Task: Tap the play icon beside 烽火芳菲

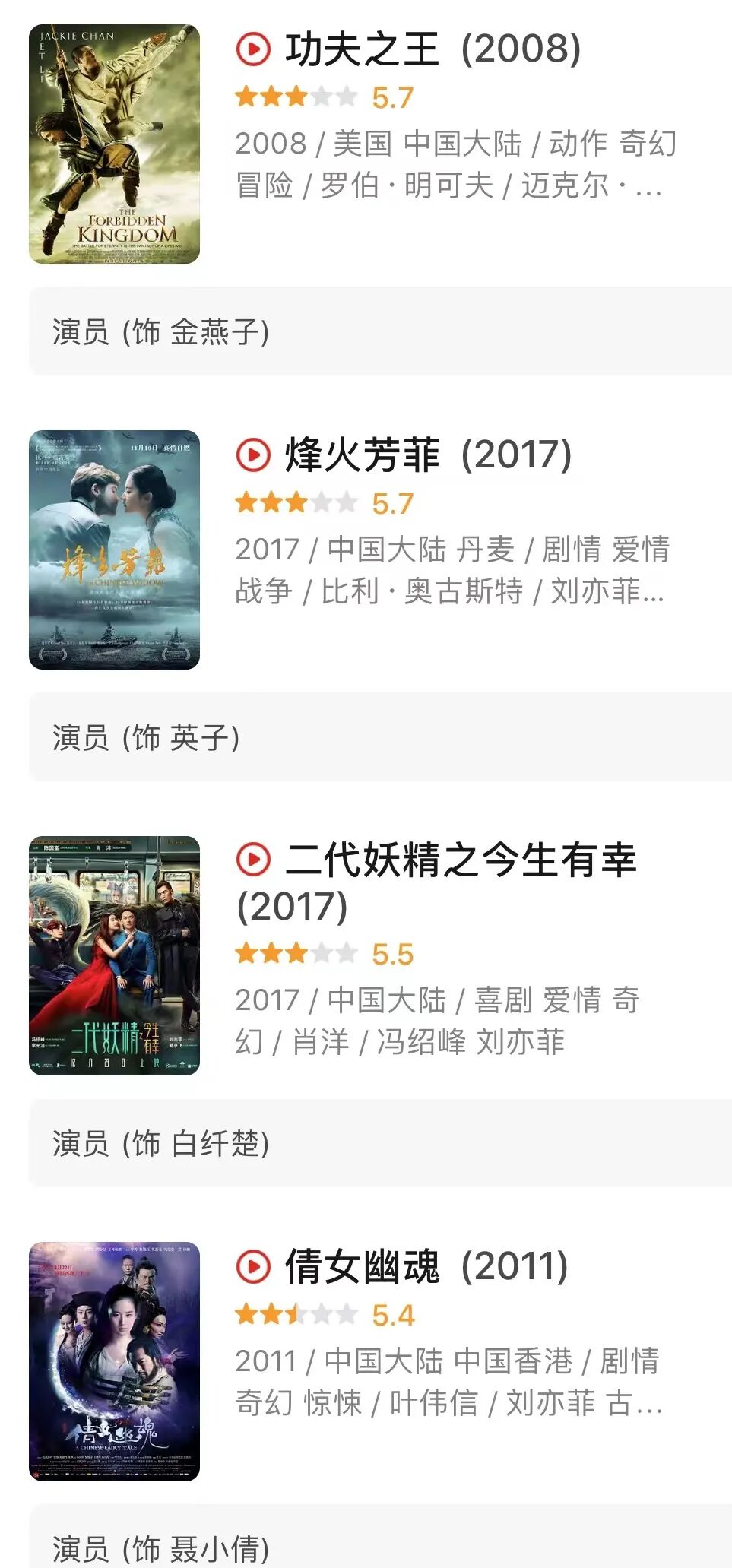Action: pyautogui.click(x=253, y=455)
